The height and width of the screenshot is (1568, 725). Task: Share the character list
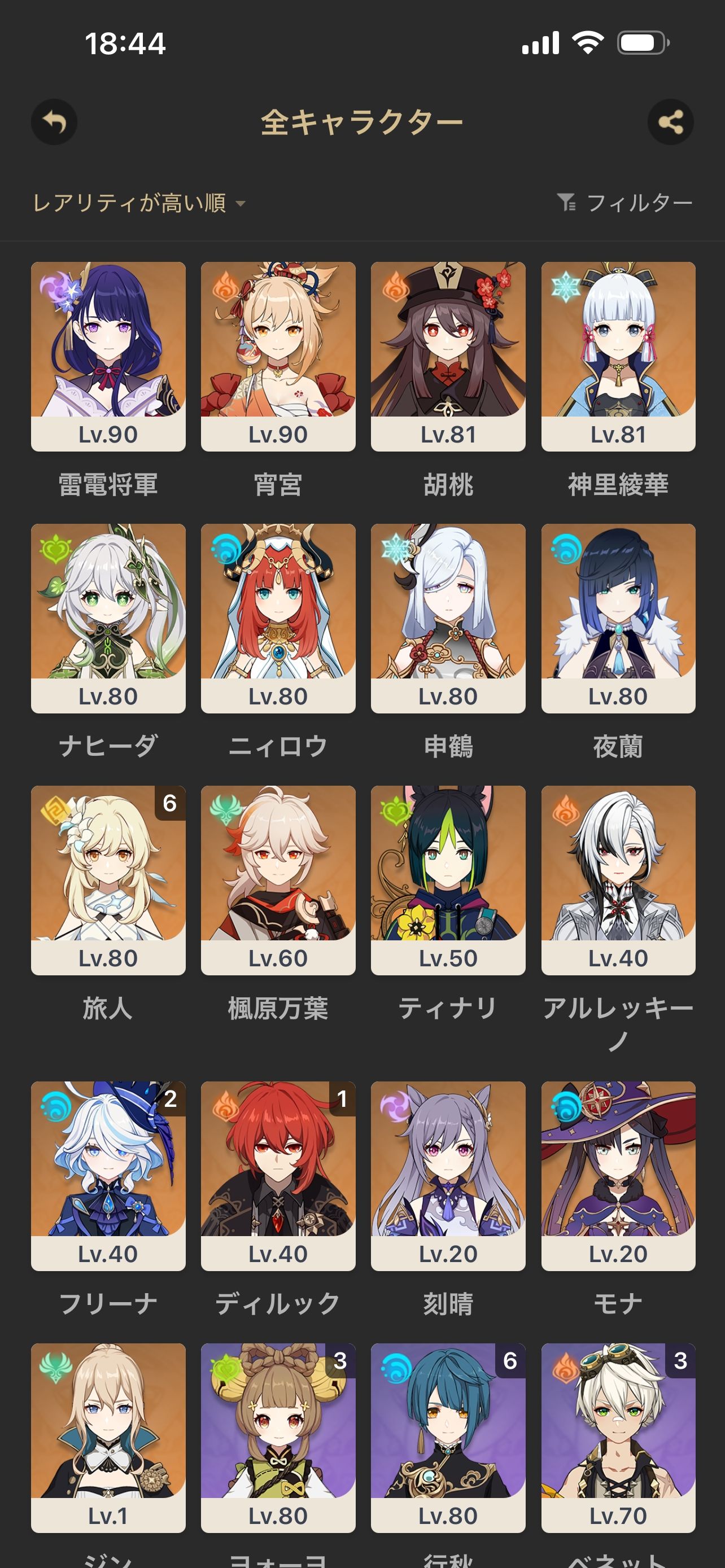[670, 122]
